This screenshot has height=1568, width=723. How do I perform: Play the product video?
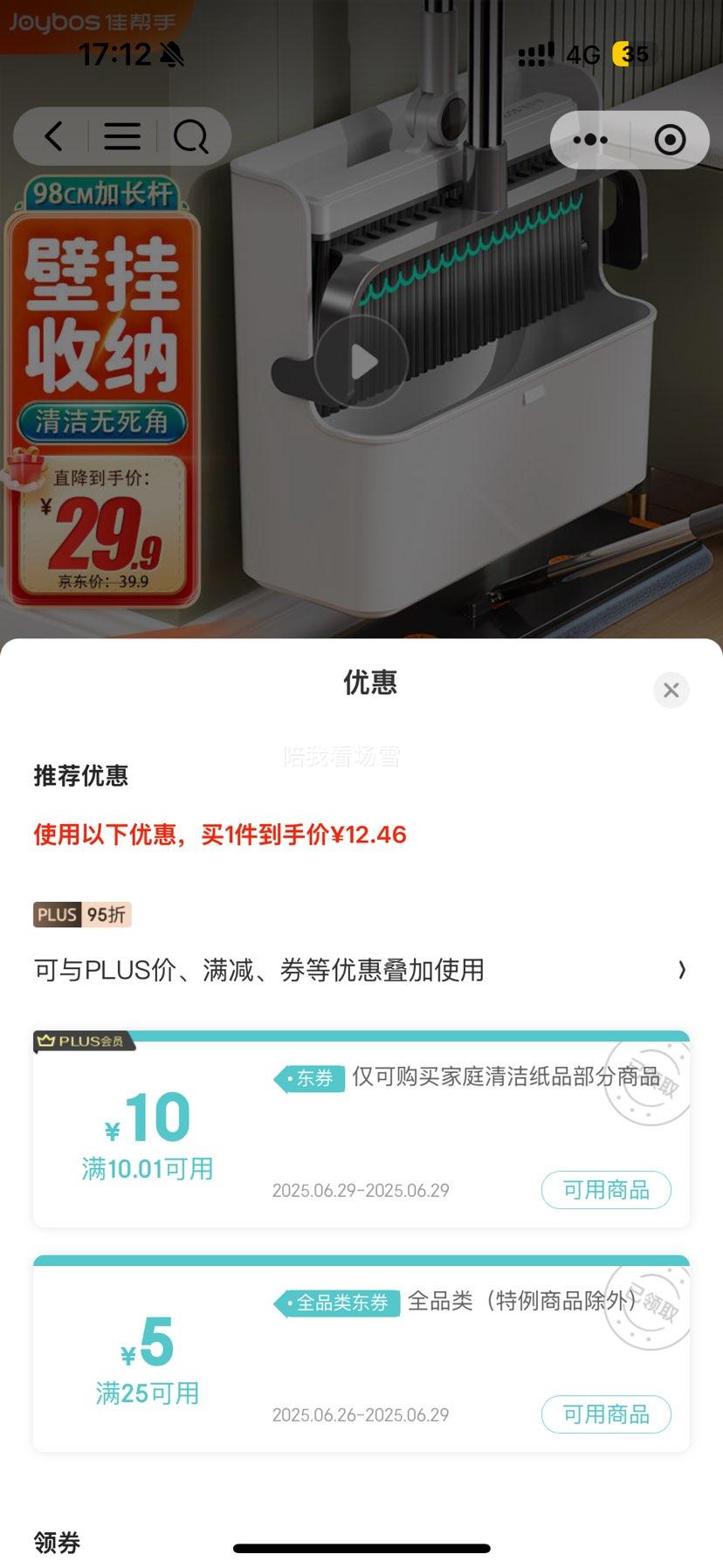(361, 361)
